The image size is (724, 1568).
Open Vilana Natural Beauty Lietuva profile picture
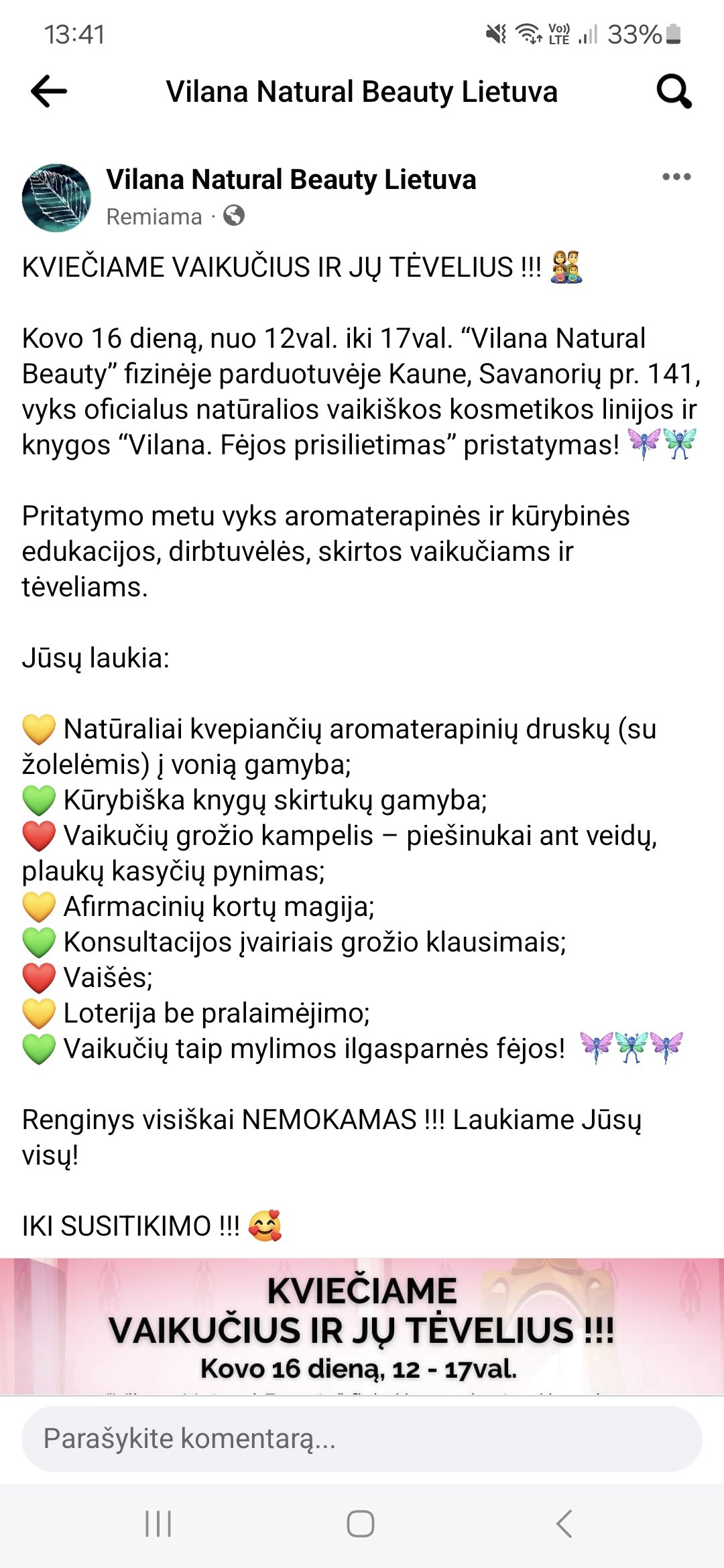click(56, 198)
